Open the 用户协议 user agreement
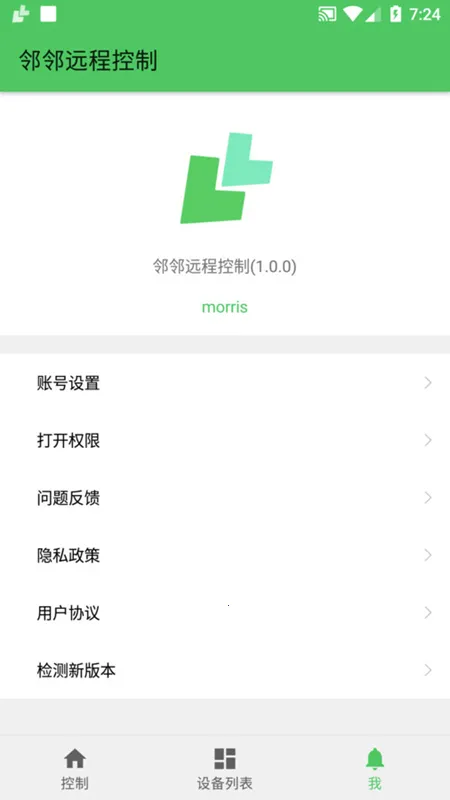Image resolution: width=450 pixels, height=800 pixels. pos(225,612)
